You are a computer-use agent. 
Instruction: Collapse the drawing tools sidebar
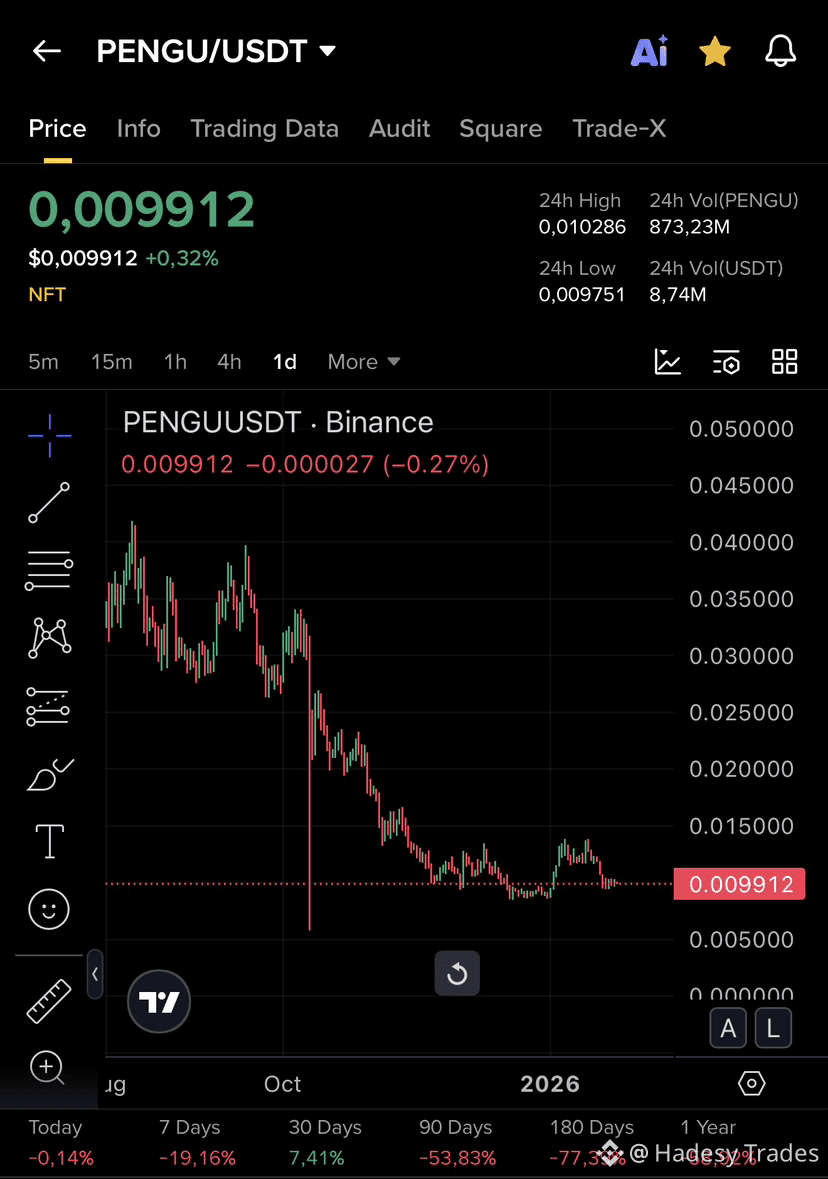(x=95, y=974)
